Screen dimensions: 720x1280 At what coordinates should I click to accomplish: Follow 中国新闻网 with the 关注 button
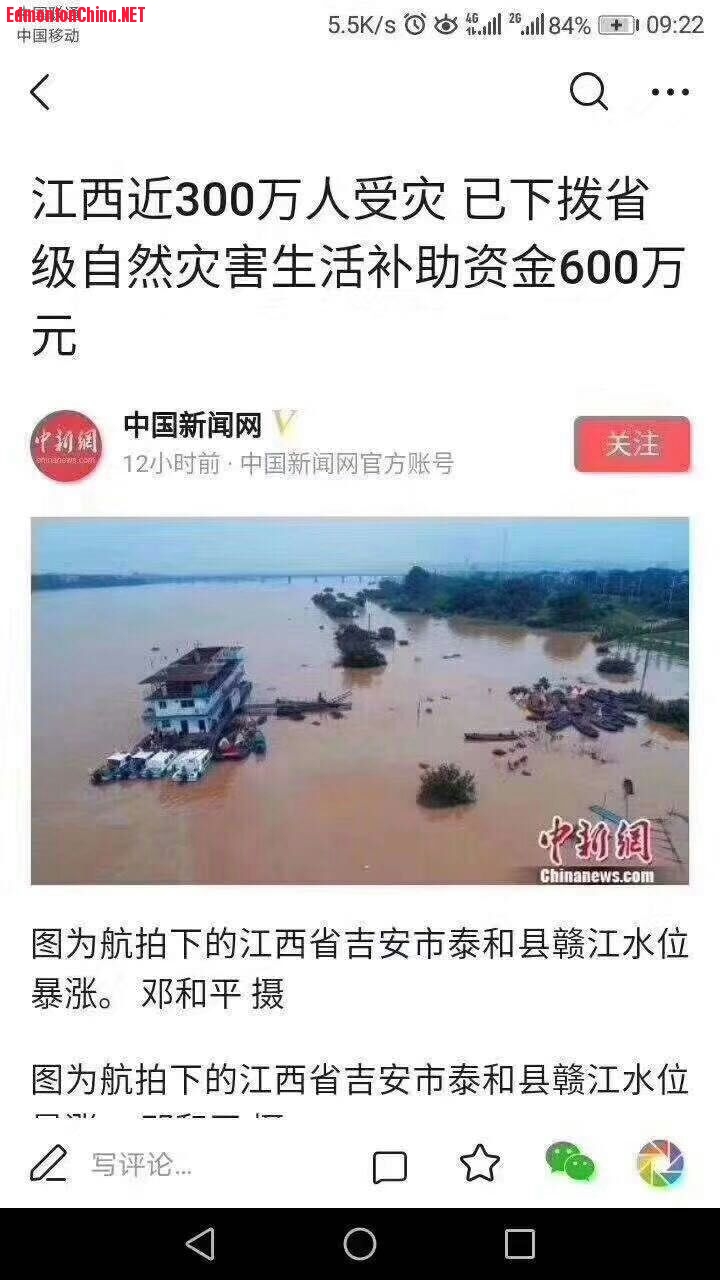pos(632,444)
